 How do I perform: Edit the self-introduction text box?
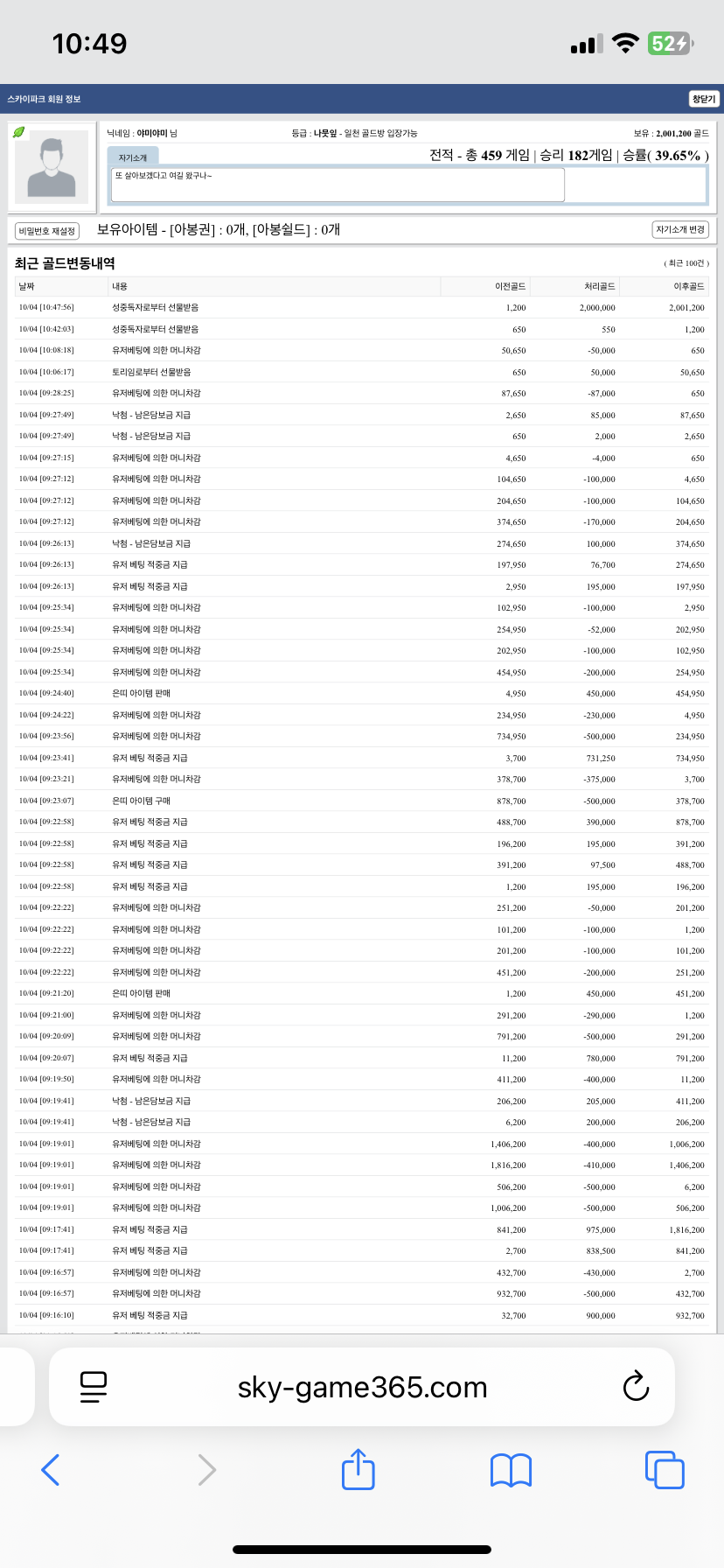[338, 185]
